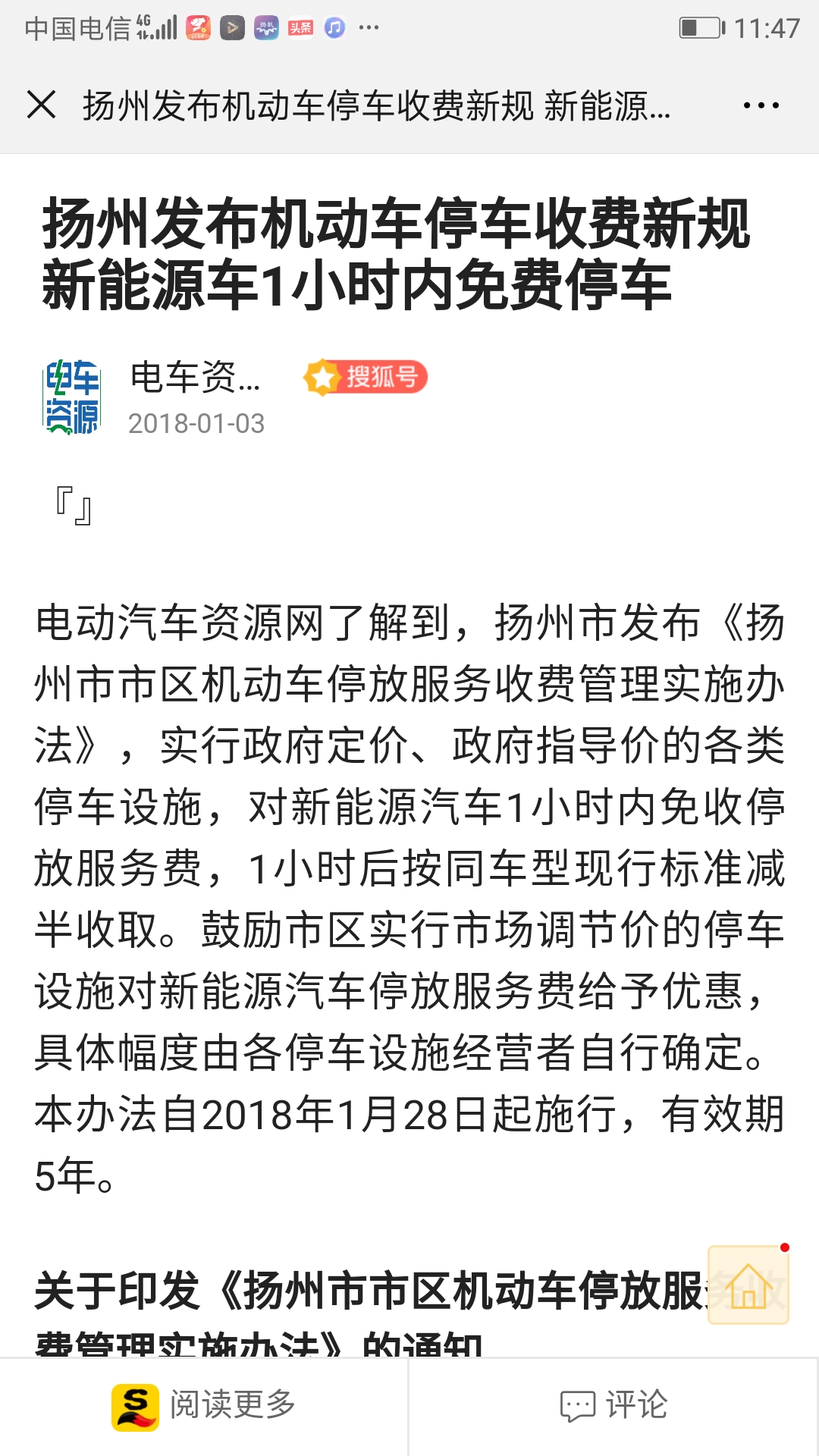819x1456 pixels.
Task: Tap the floating home button
Action: (x=748, y=1285)
